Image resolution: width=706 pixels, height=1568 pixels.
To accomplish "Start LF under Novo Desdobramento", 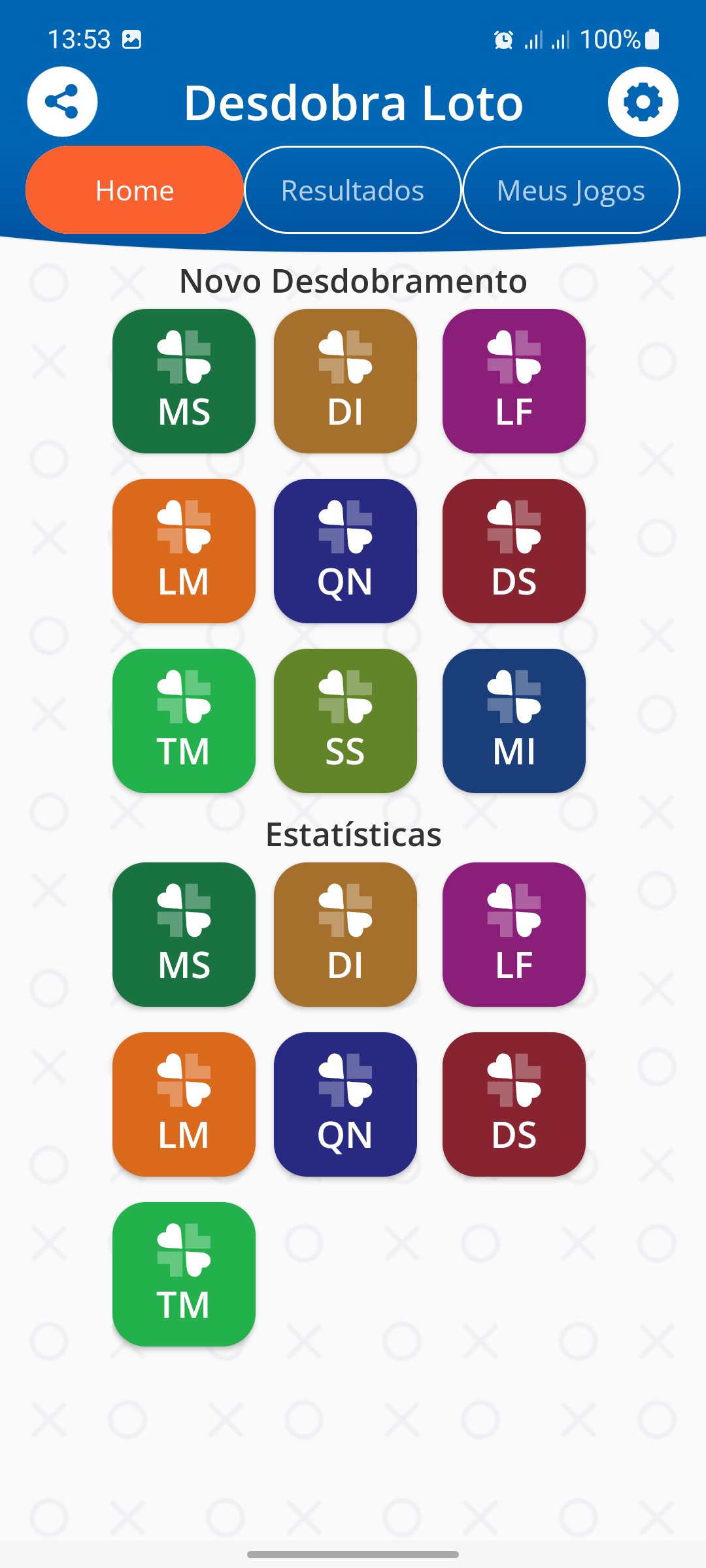I will click(x=514, y=381).
